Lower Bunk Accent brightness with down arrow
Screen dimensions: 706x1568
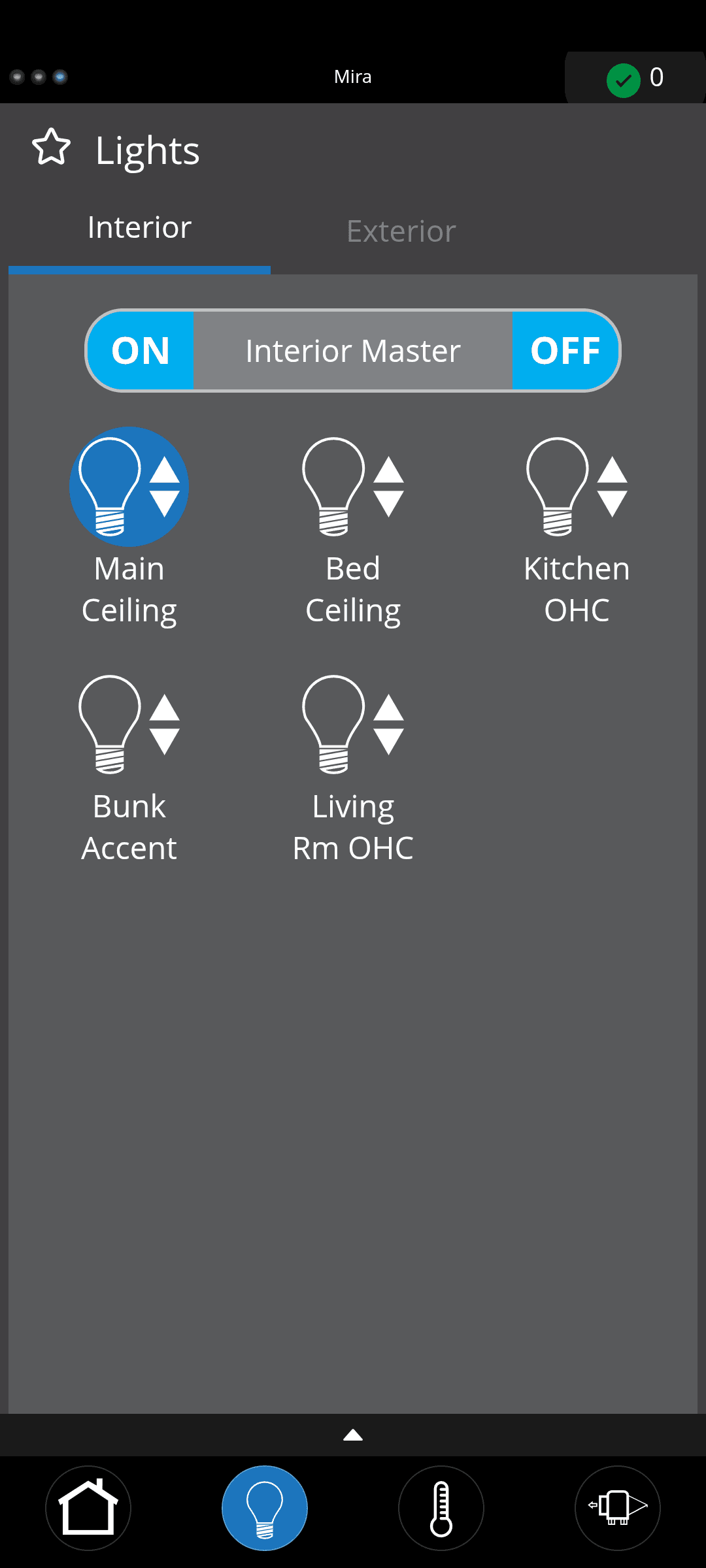165,742
